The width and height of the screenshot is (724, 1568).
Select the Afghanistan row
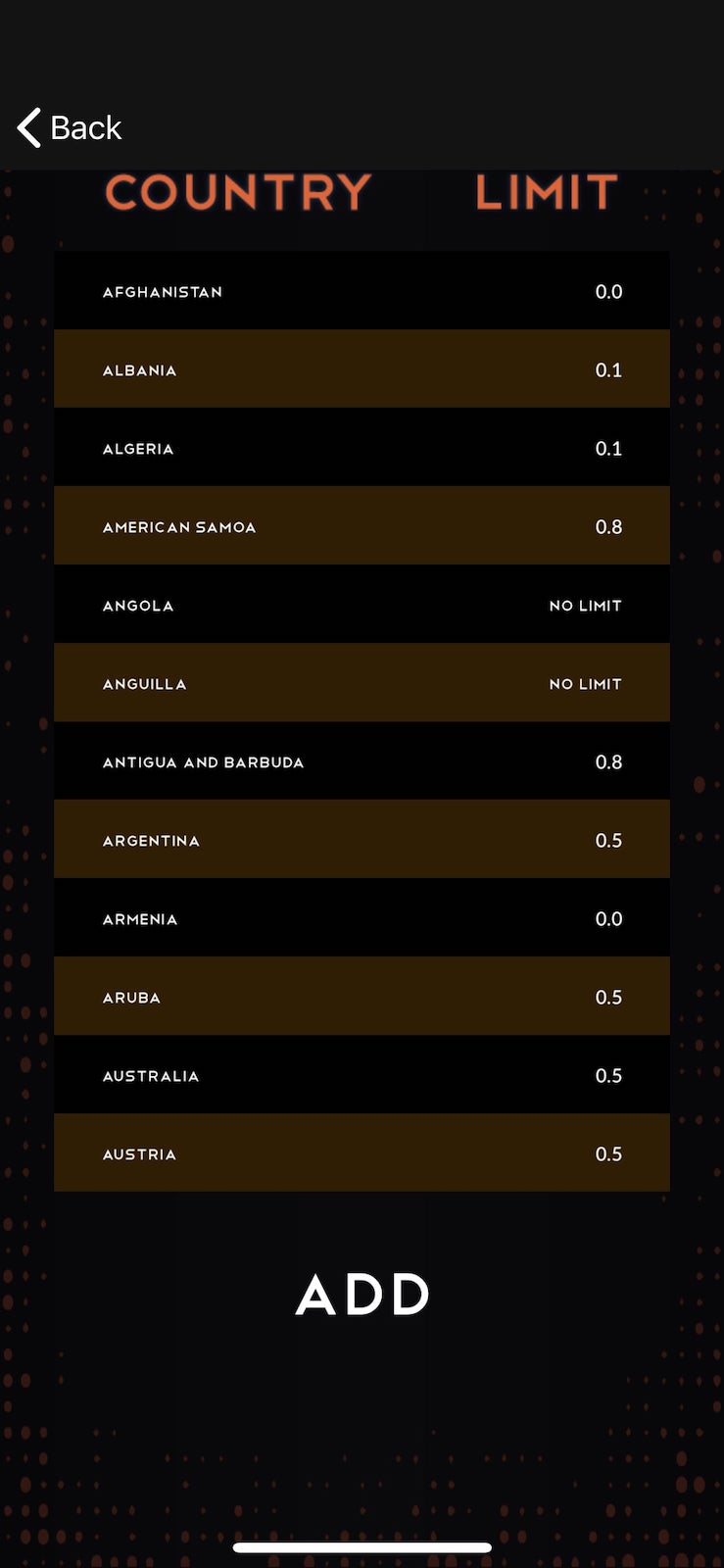[x=362, y=291]
